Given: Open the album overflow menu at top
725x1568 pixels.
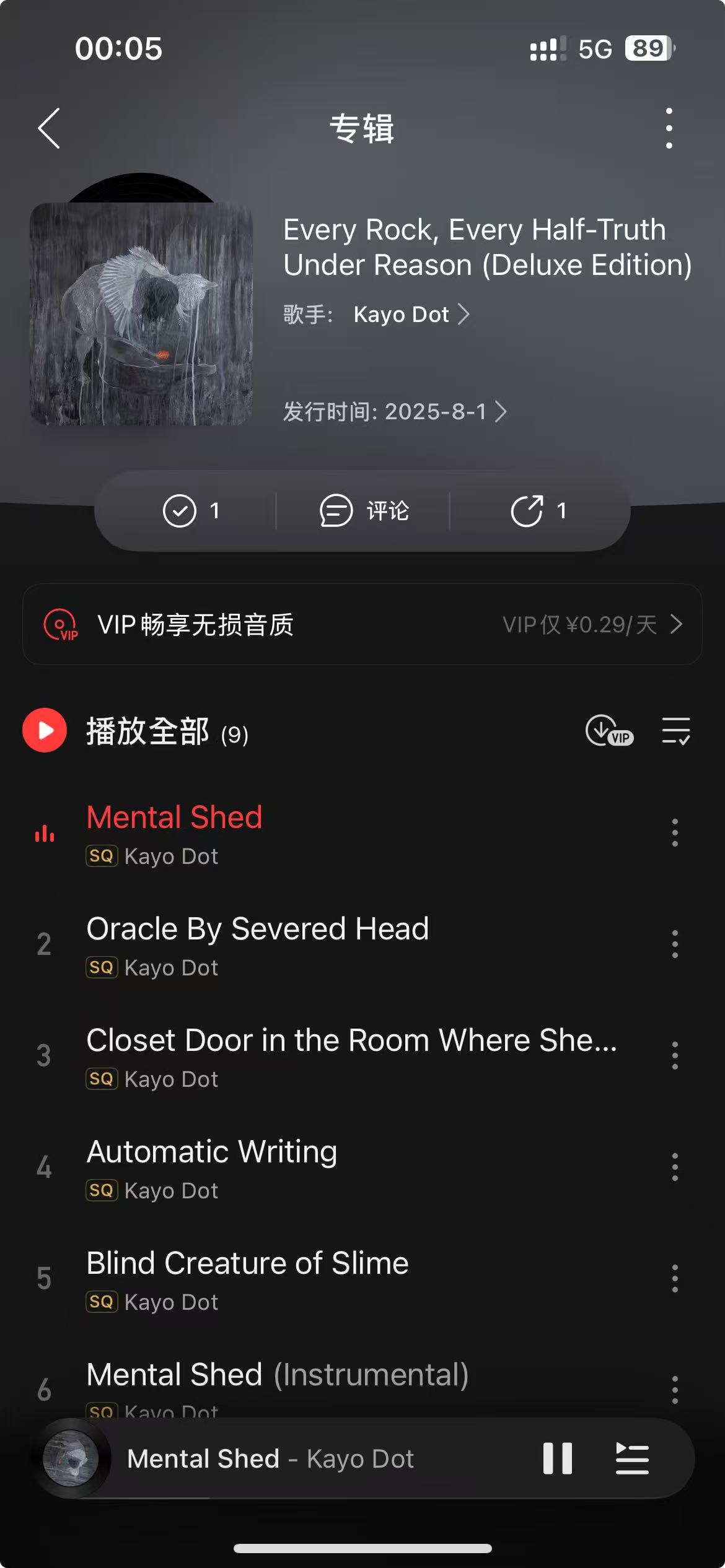Looking at the screenshot, I should [x=669, y=128].
